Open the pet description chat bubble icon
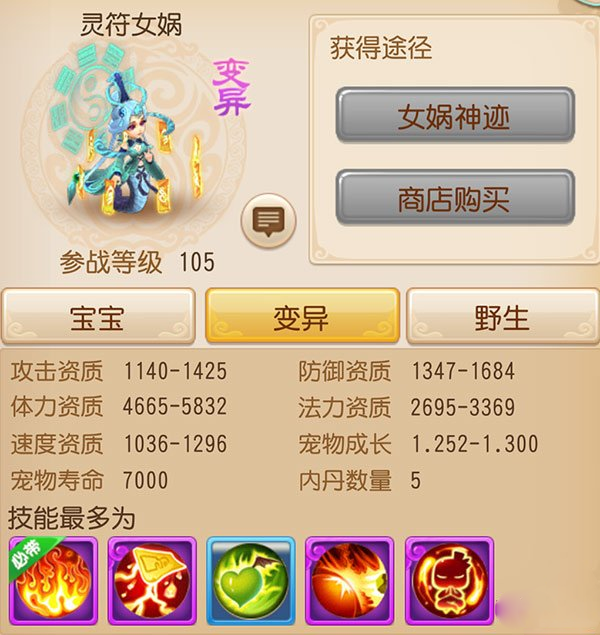 coord(269,220)
